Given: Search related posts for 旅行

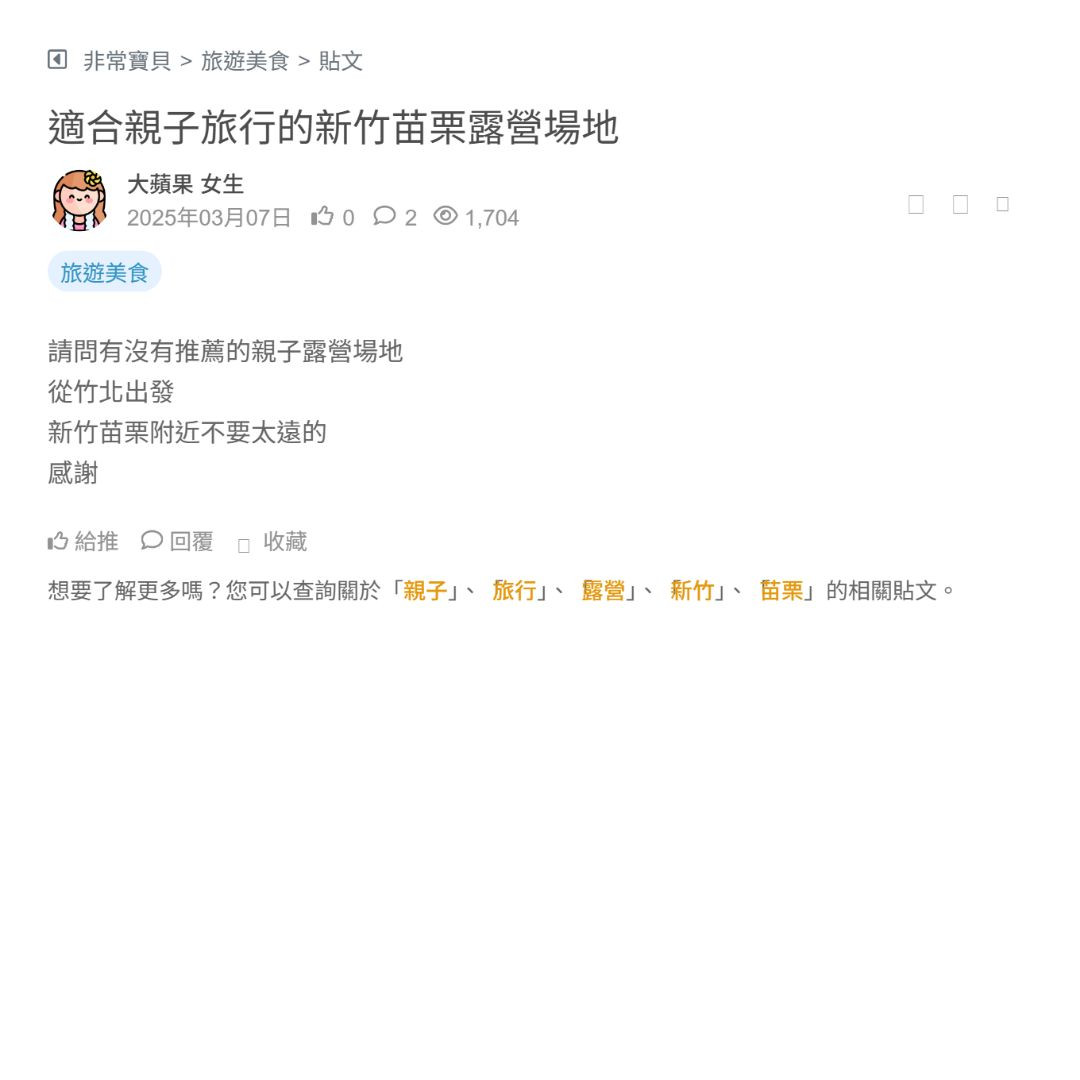Looking at the screenshot, I should [x=514, y=590].
